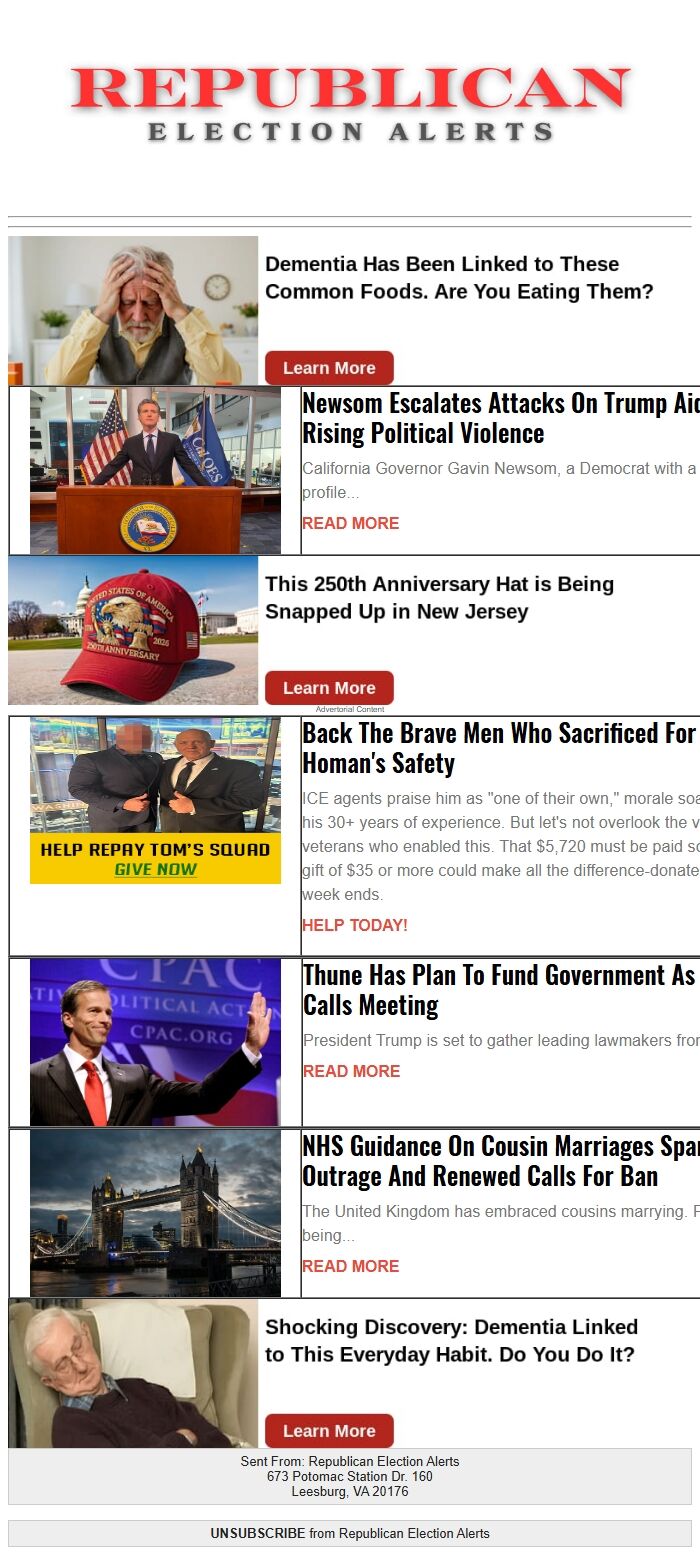Read more about the Newsom article
Viewport: 700px width, 1556px height.
point(350,523)
